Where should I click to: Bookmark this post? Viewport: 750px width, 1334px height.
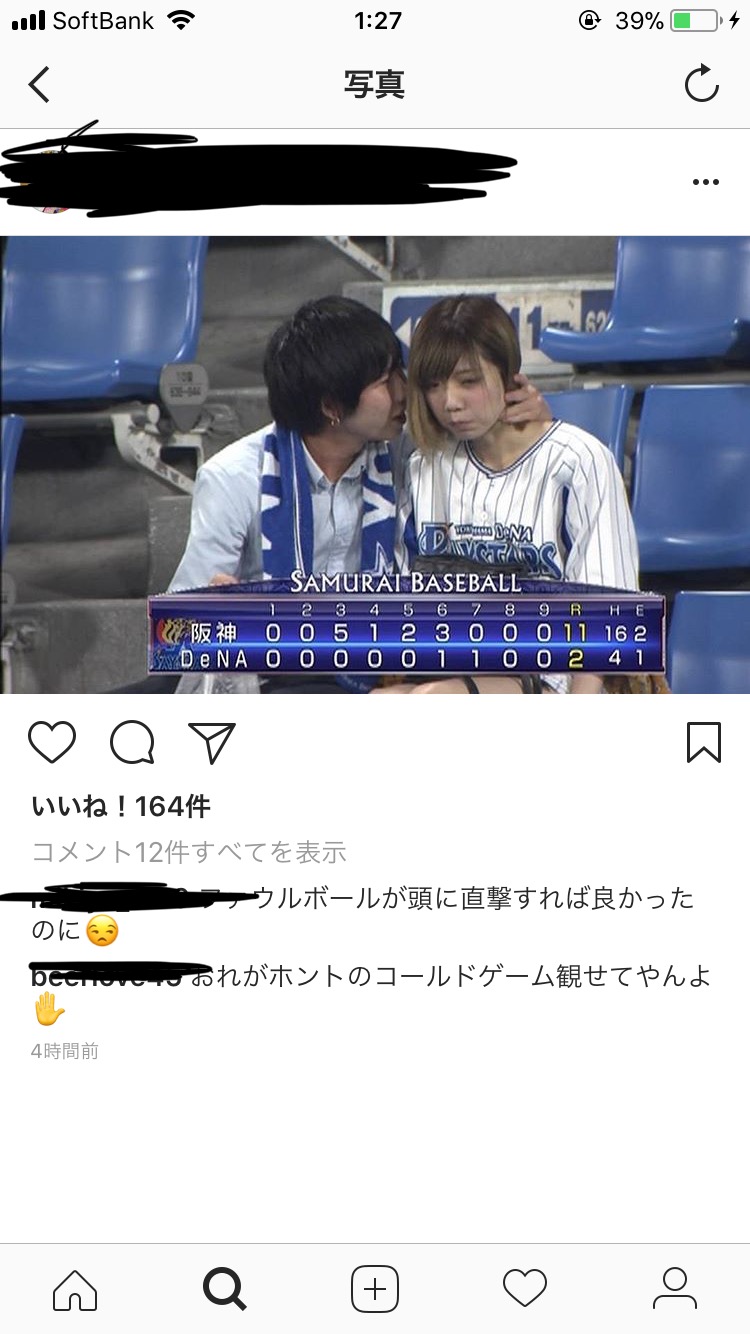click(x=704, y=742)
